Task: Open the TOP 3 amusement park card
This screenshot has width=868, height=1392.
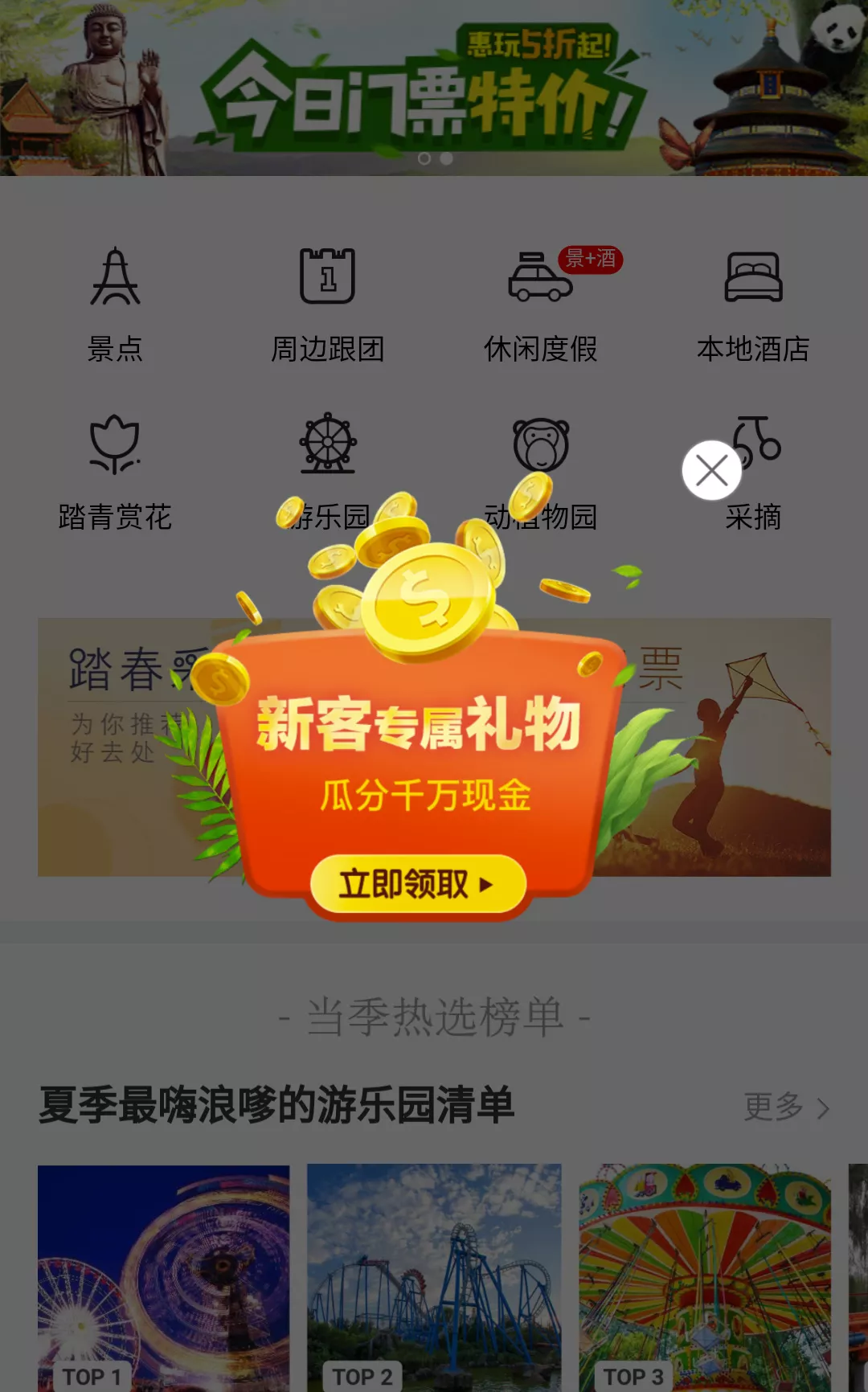Action: pyautogui.click(x=705, y=1278)
